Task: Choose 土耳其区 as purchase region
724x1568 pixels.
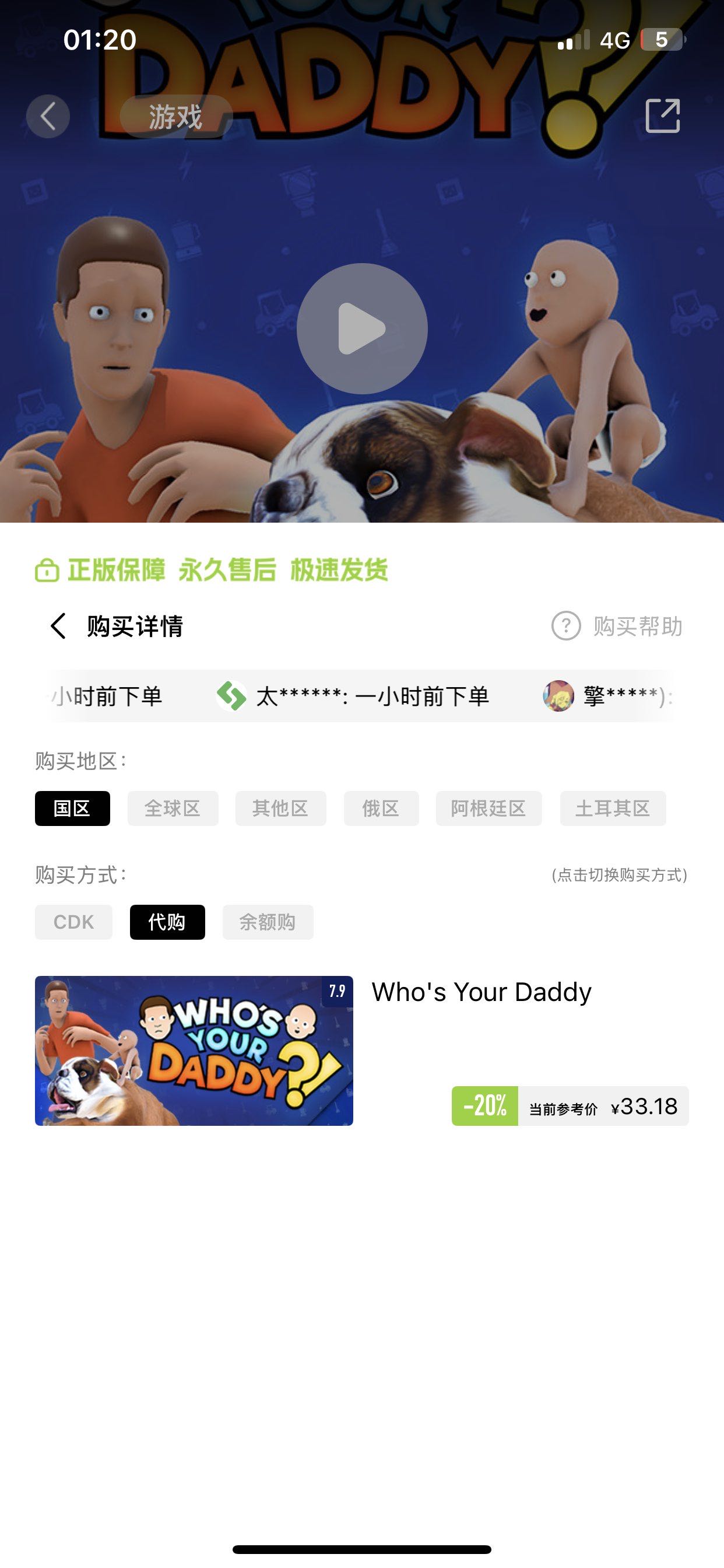Action: 613,808
